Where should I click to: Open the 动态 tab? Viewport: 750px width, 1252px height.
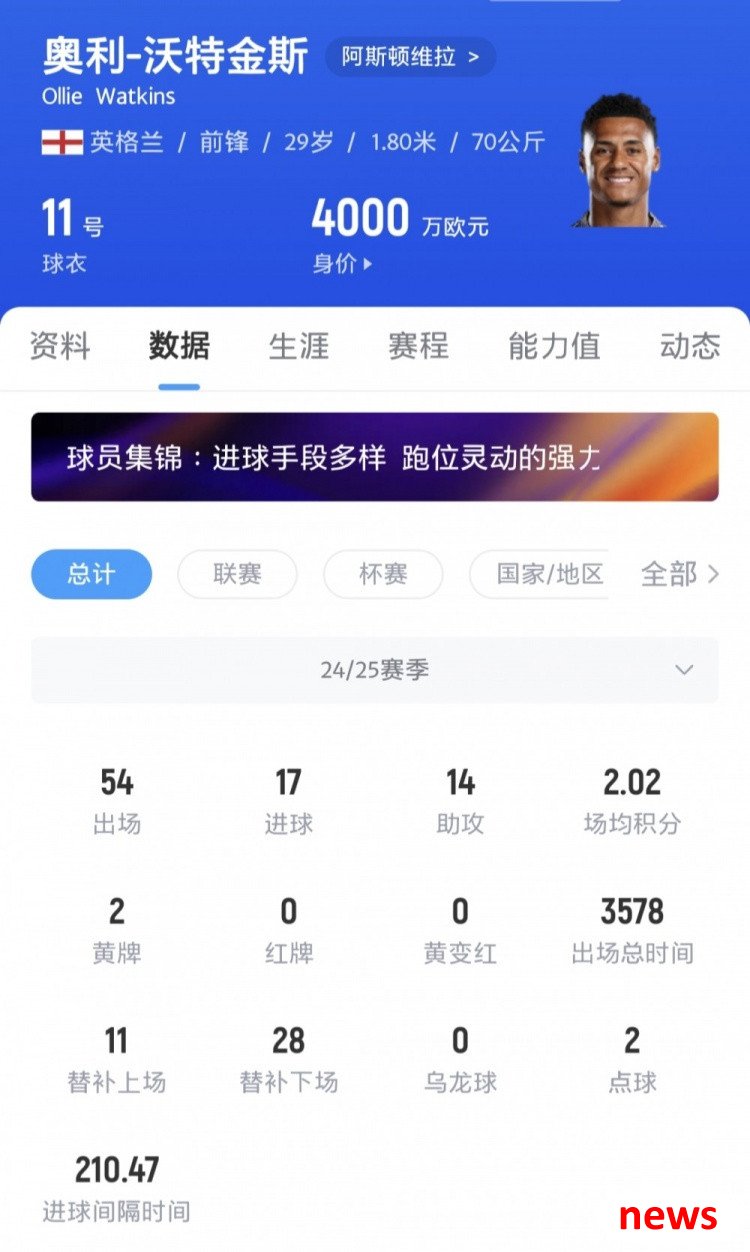click(690, 346)
